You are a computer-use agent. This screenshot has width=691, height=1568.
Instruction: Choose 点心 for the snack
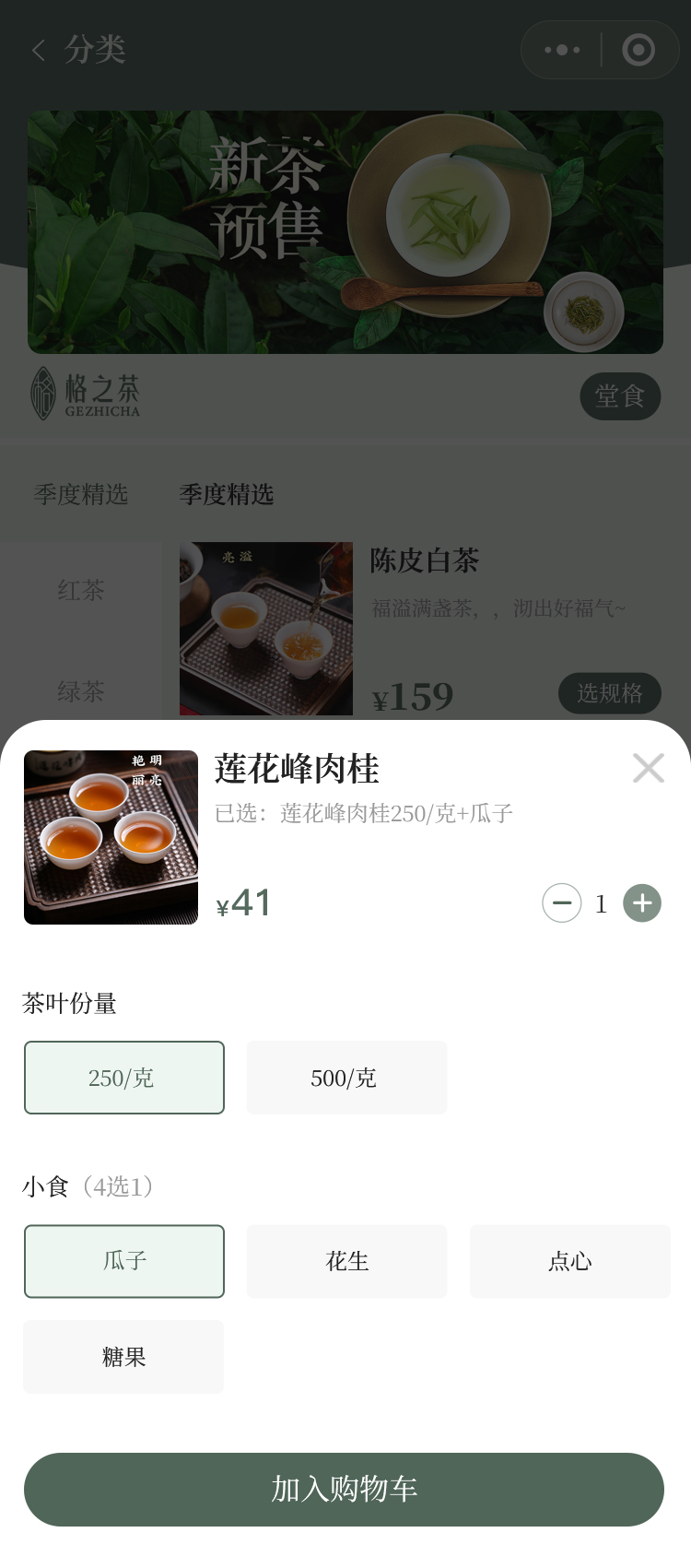pos(569,1261)
